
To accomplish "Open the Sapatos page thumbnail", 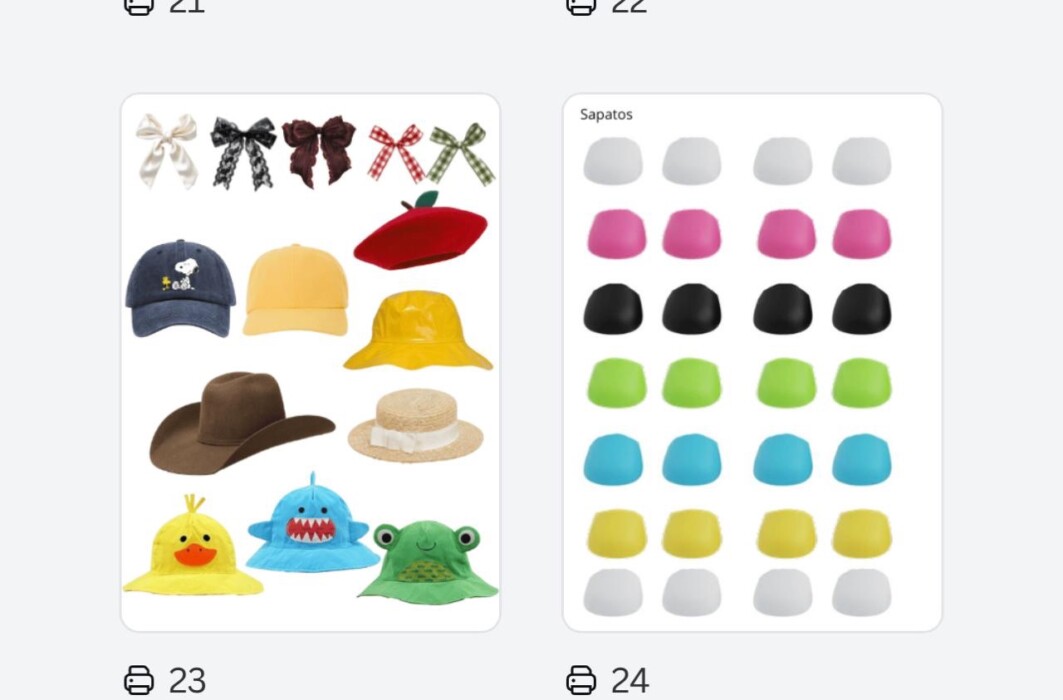I will coord(752,362).
